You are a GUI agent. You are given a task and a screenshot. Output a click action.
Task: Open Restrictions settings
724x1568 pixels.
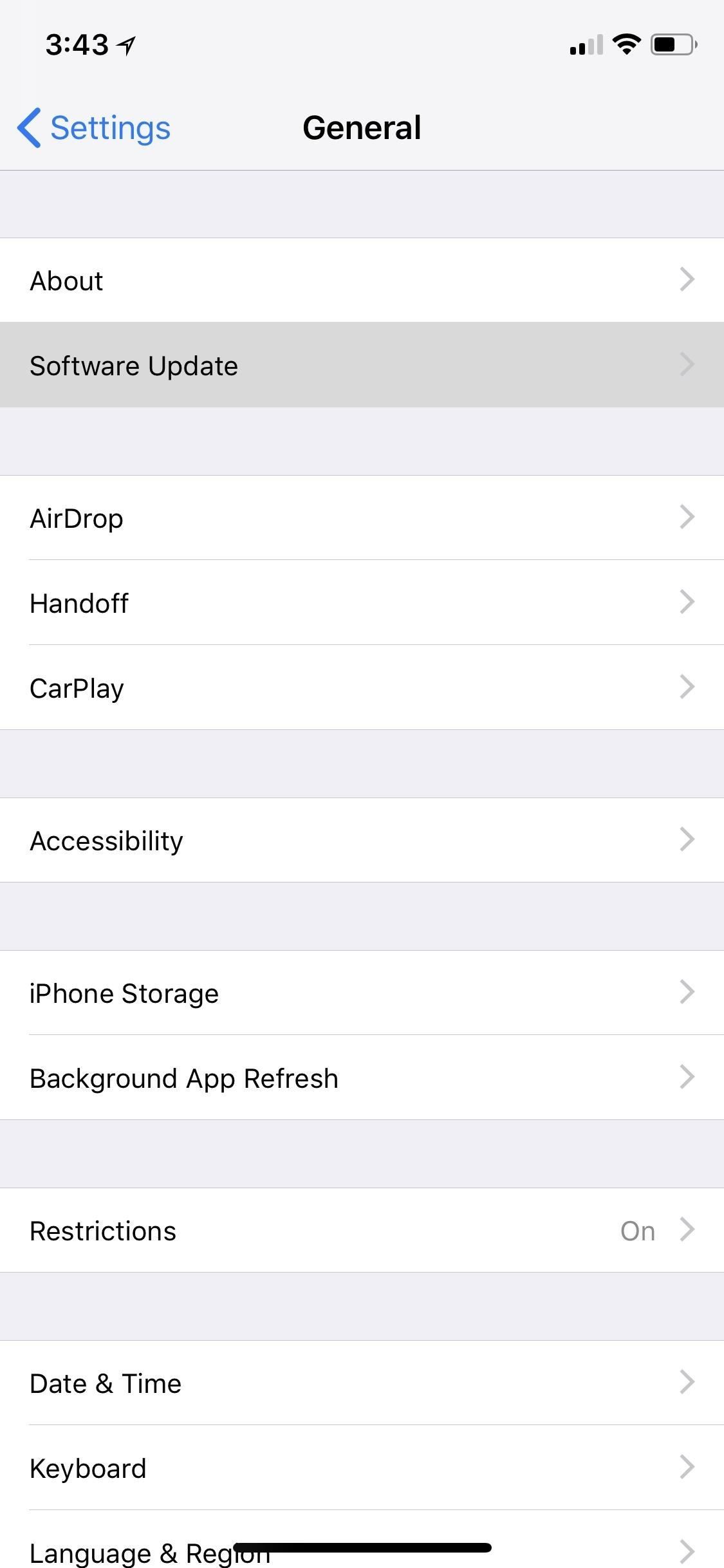click(x=362, y=1230)
